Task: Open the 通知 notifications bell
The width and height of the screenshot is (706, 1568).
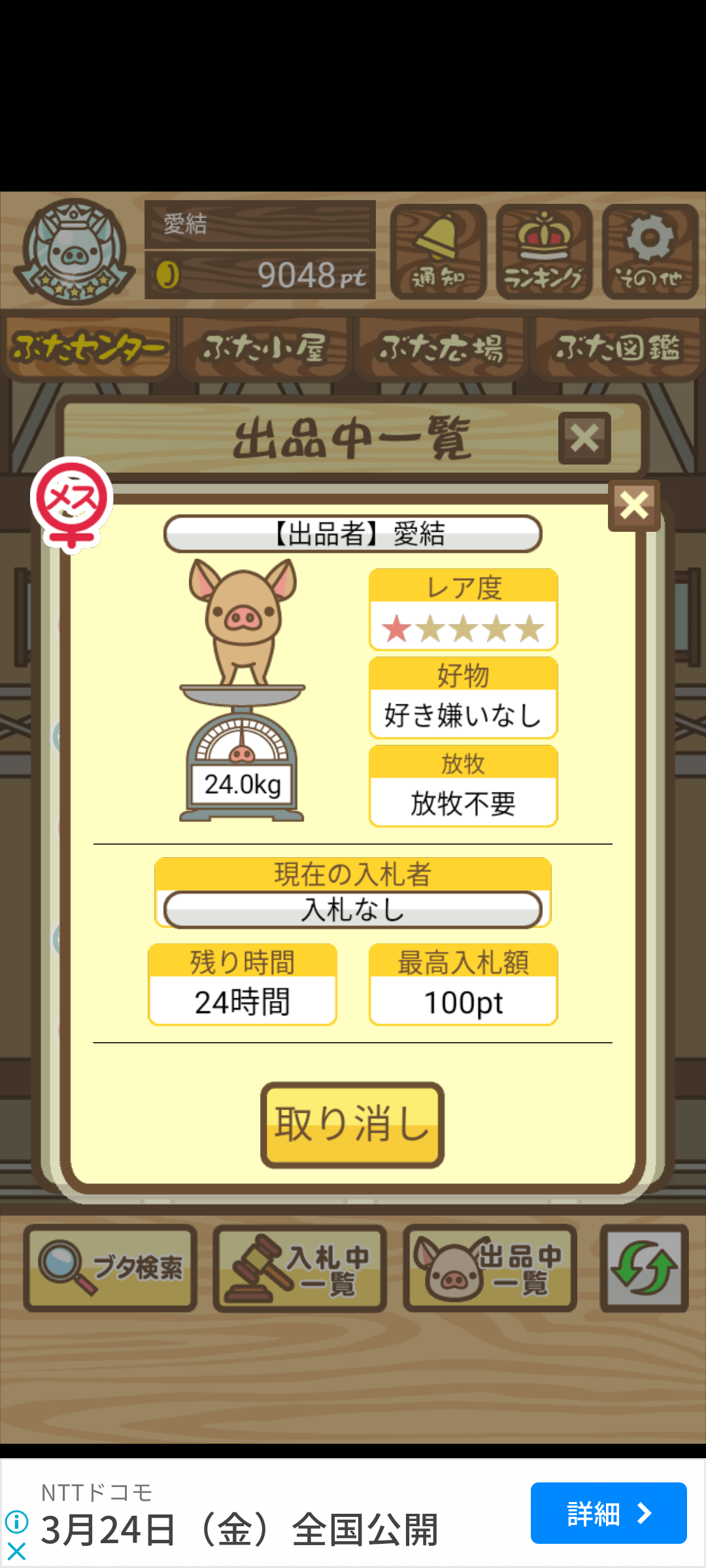Action: [438, 252]
